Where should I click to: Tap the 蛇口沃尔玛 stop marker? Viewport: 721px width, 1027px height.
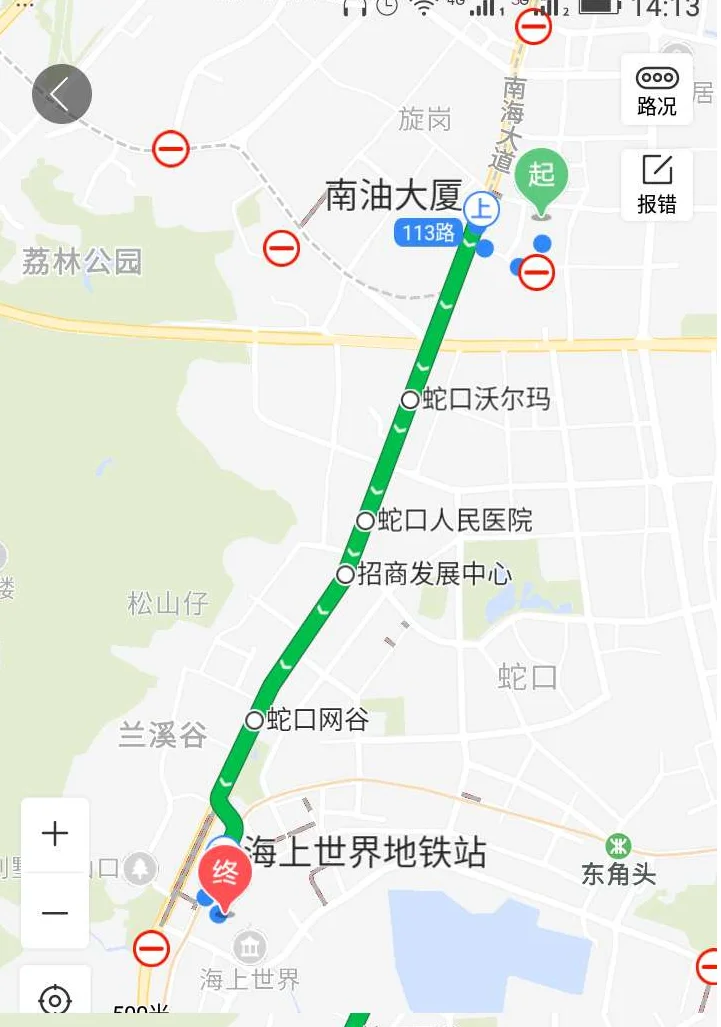click(410, 398)
